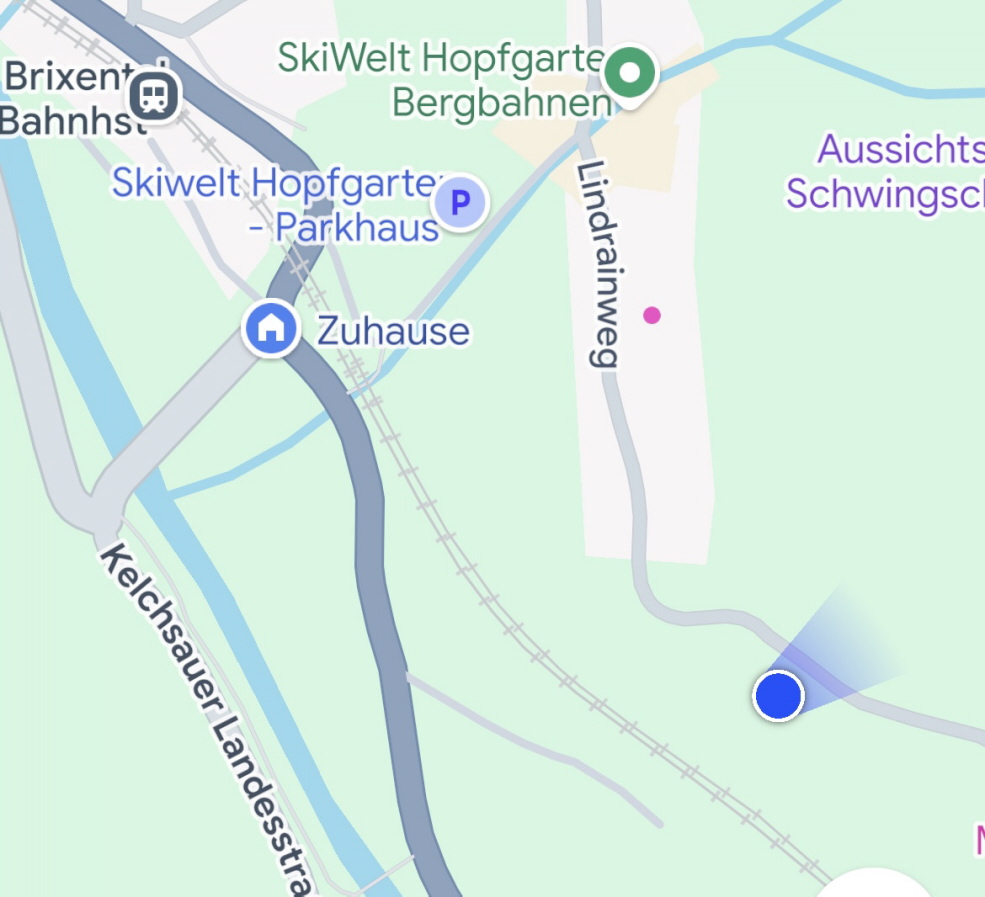Tap the SkiWelt Hopfgarten Bergbahnen pin
The height and width of the screenshot is (897, 985).
click(632, 75)
